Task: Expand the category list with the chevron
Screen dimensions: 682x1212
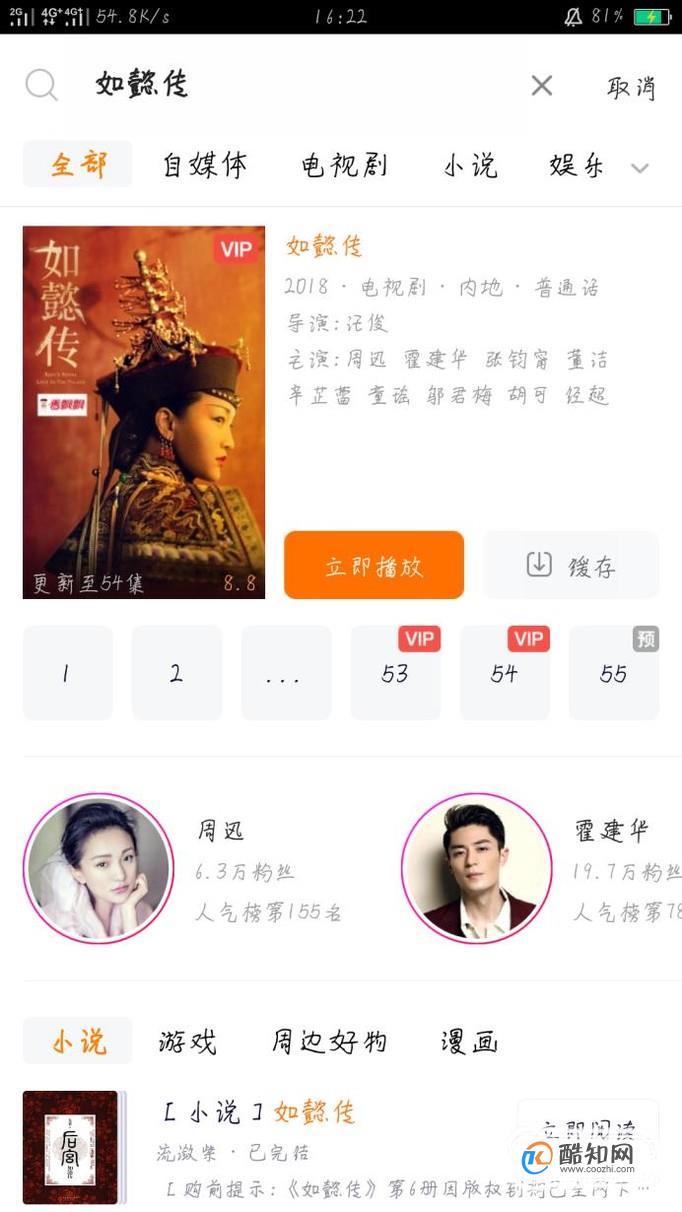Action: tap(640, 168)
